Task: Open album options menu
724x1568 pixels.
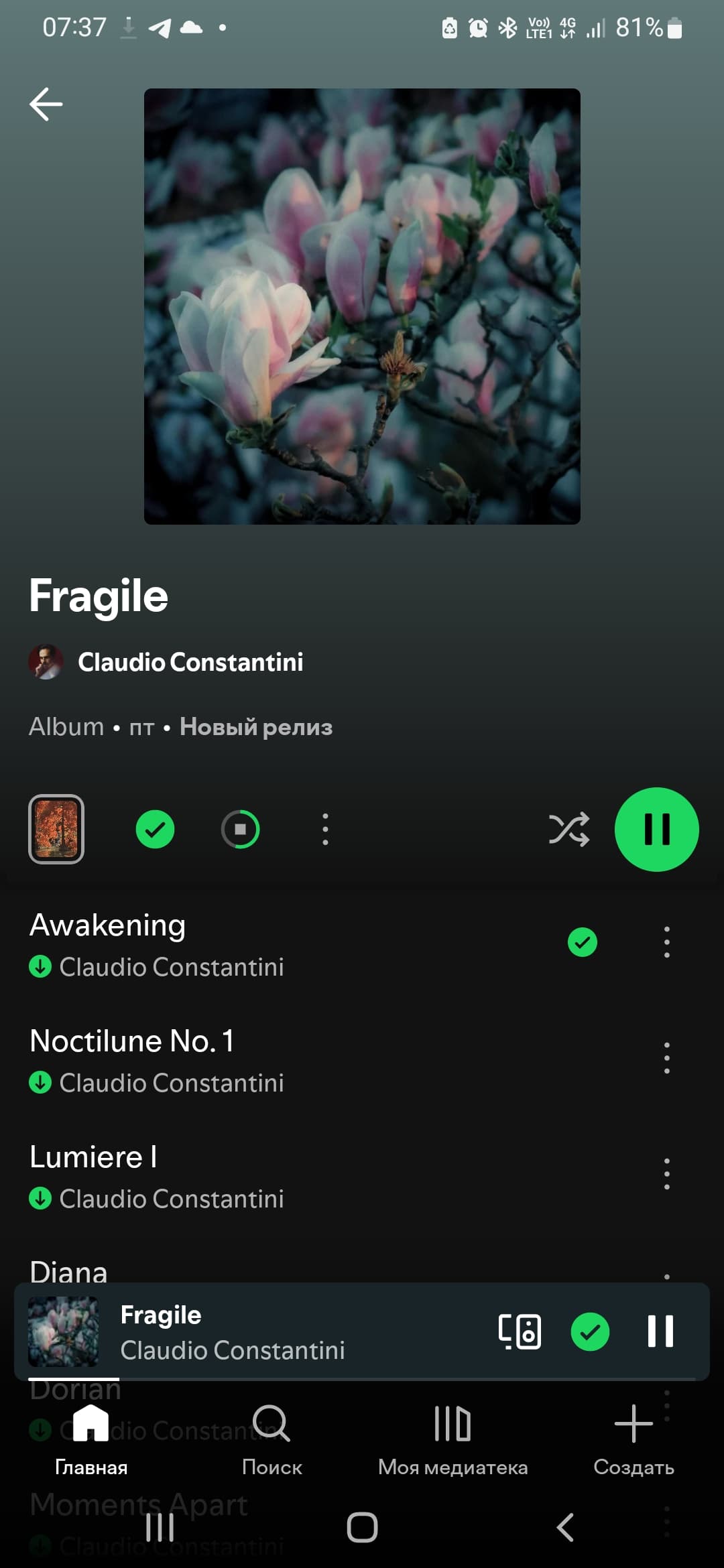Action: pyautogui.click(x=325, y=830)
